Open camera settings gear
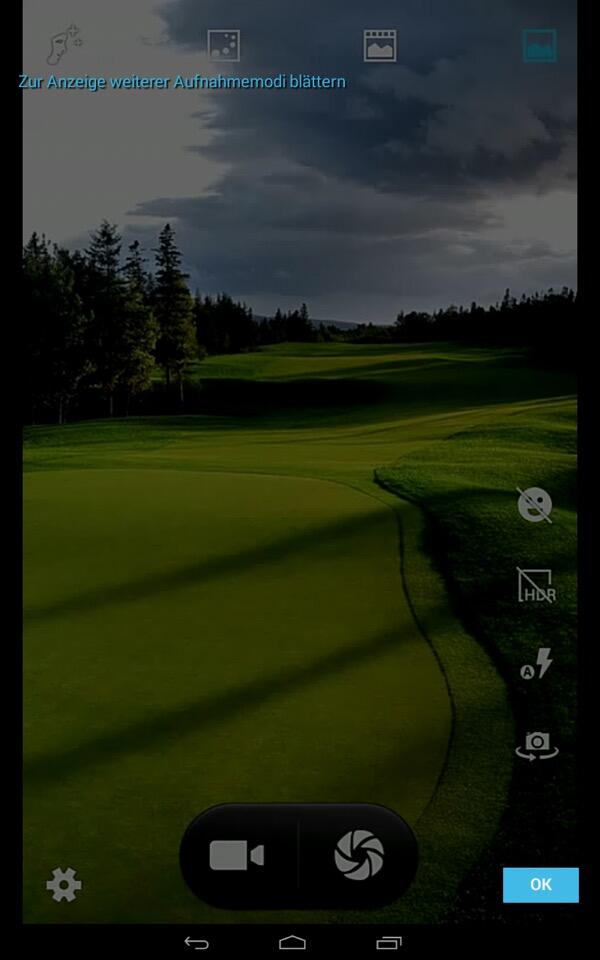The width and height of the screenshot is (600, 960). 64,885
